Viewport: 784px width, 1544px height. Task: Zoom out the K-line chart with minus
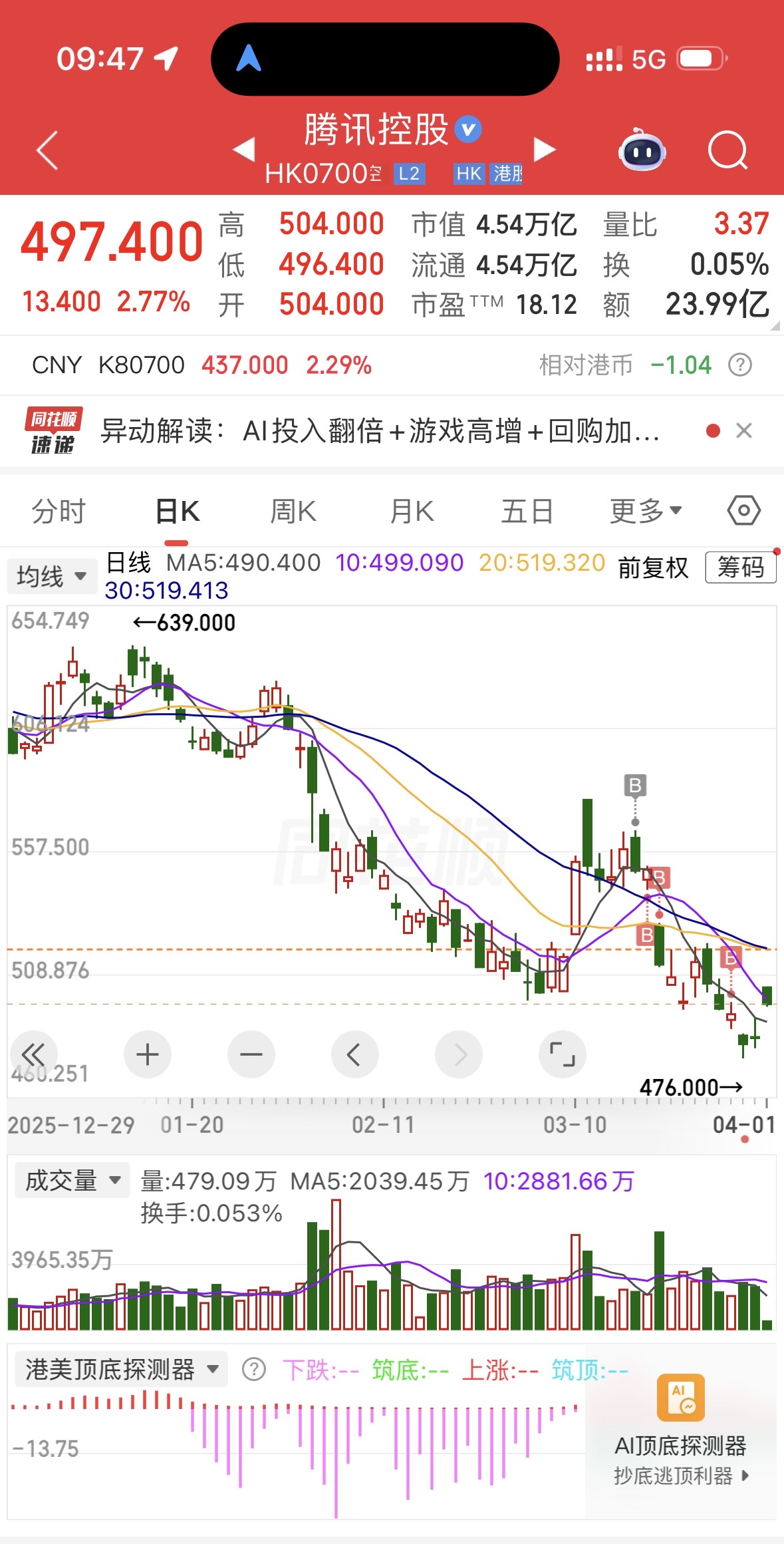click(x=251, y=1054)
